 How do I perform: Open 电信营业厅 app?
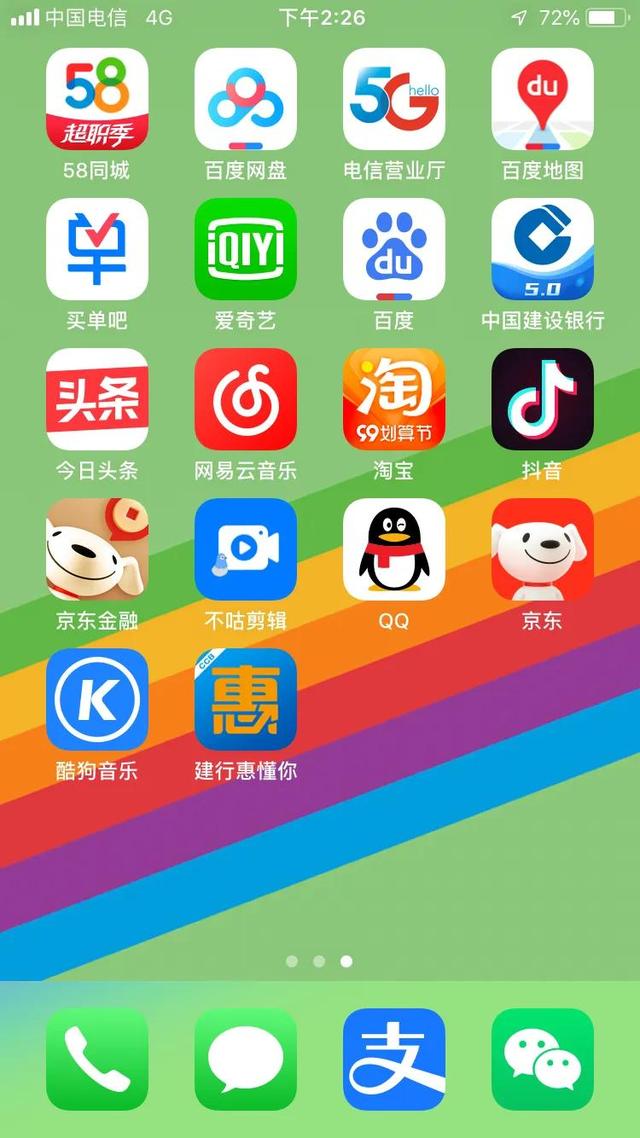(394, 99)
